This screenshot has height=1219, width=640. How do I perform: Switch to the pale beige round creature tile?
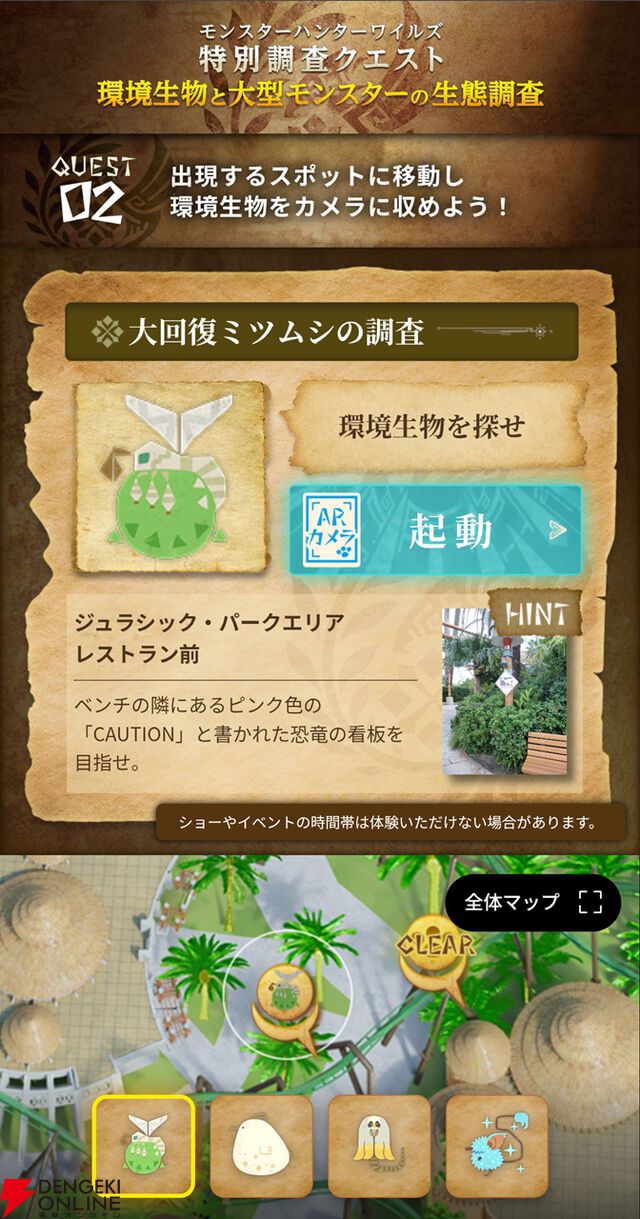262,1145
